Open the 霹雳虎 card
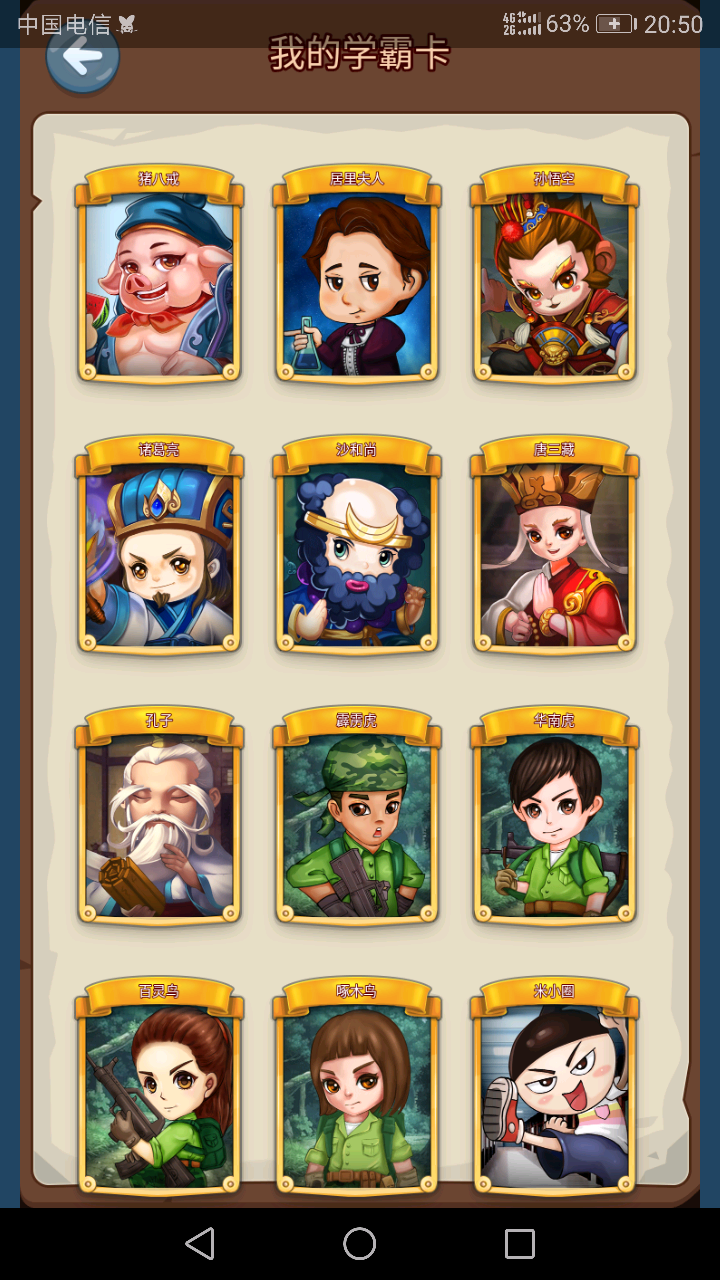720x1280 pixels. [357, 820]
